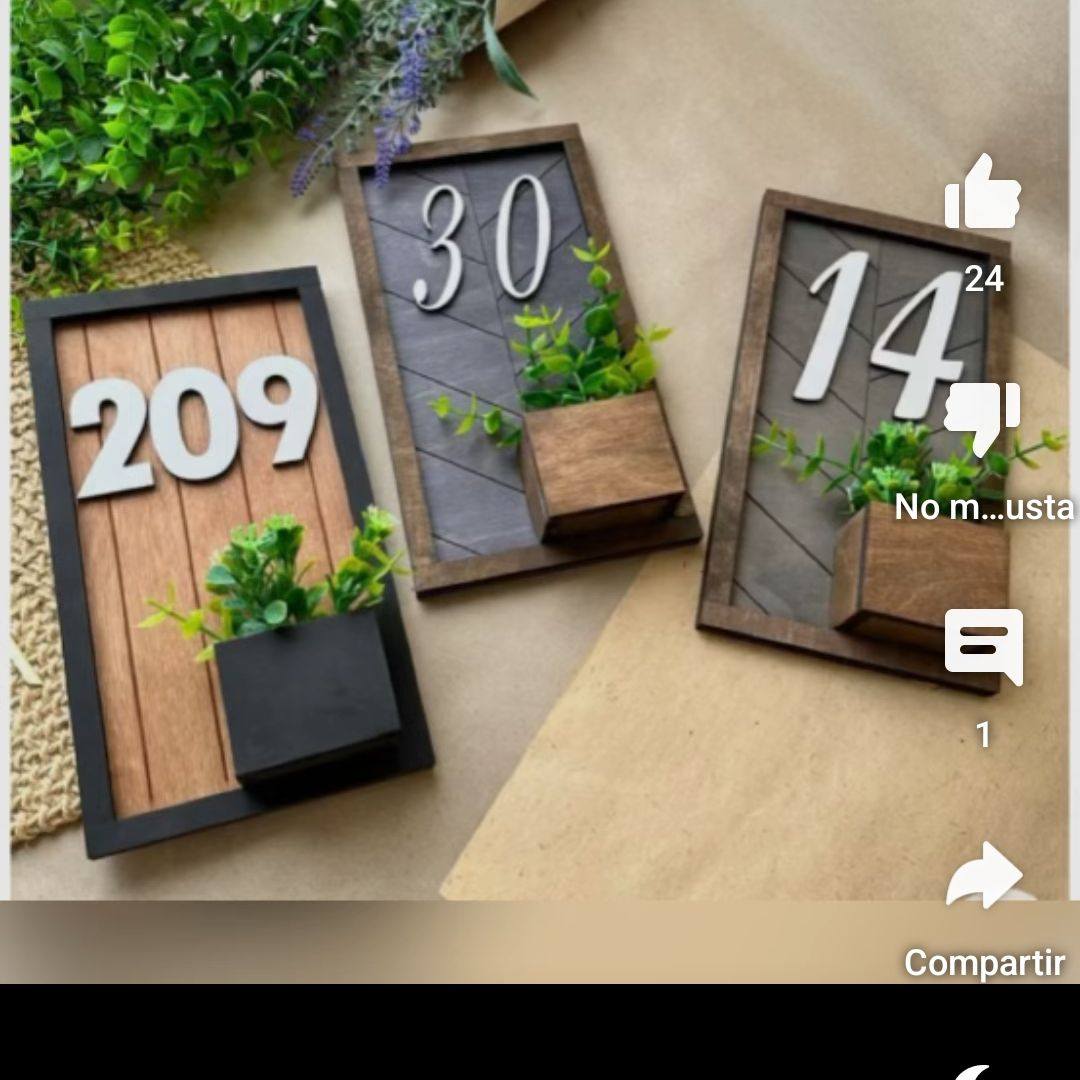The width and height of the screenshot is (1080, 1080).
Task: Like this short video
Action: 983,194
